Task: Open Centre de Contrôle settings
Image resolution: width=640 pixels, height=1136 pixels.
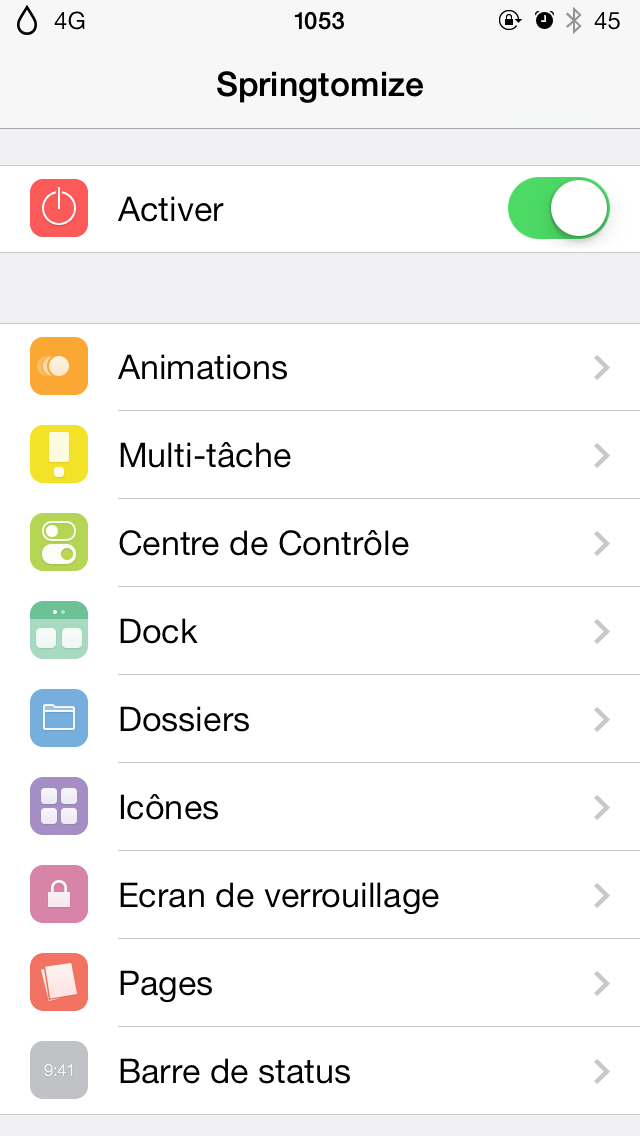Action: (x=320, y=543)
